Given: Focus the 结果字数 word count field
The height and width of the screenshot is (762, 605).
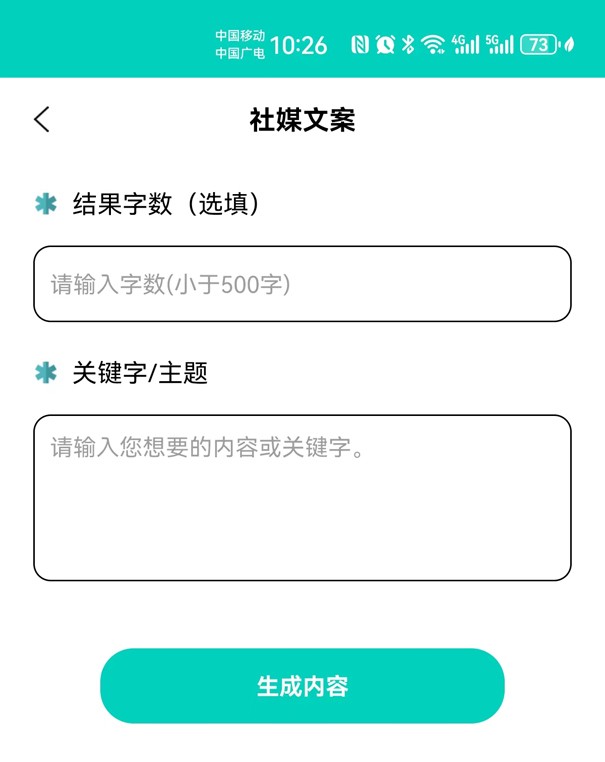Looking at the screenshot, I should coord(302,284).
